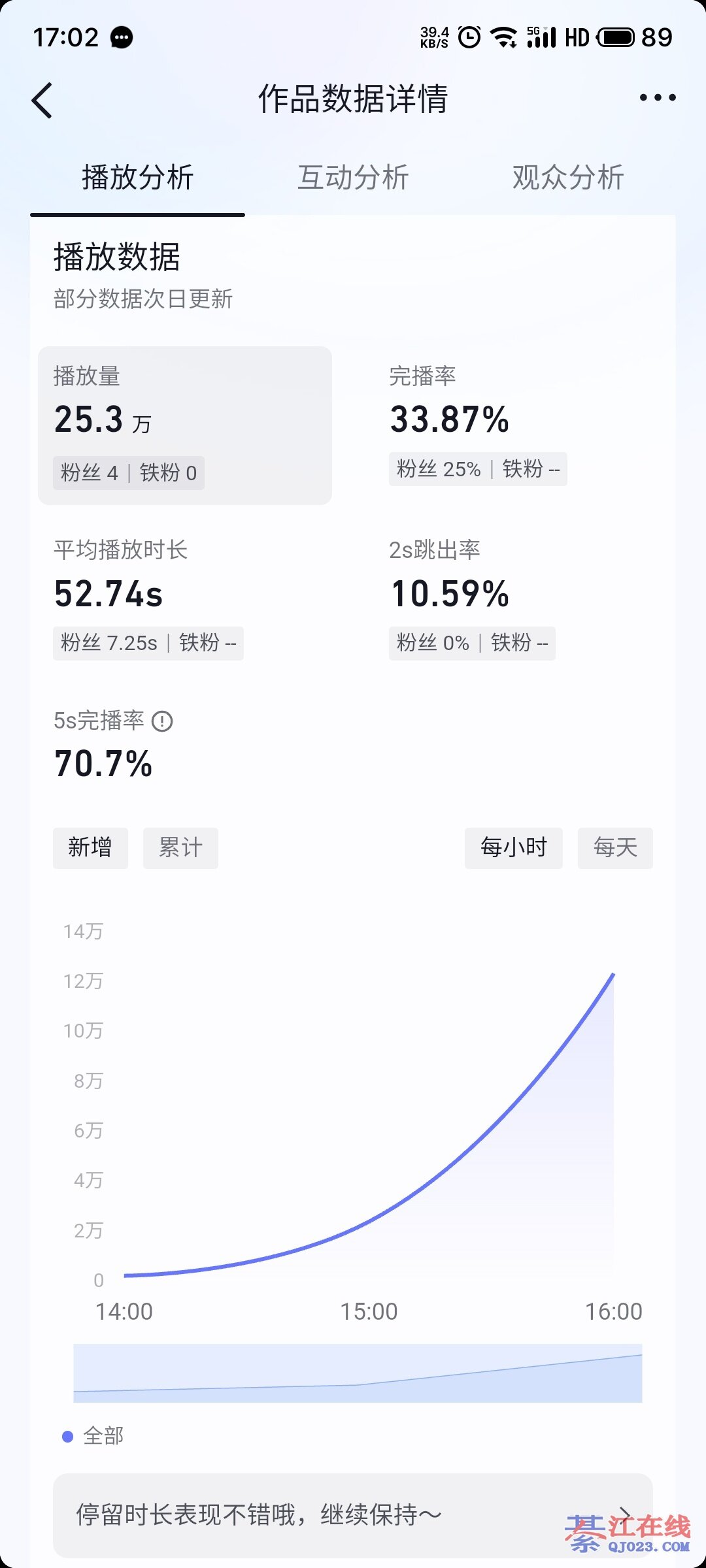Go back using the back arrow
Image resolution: width=706 pixels, height=1568 pixels.
coord(42,101)
